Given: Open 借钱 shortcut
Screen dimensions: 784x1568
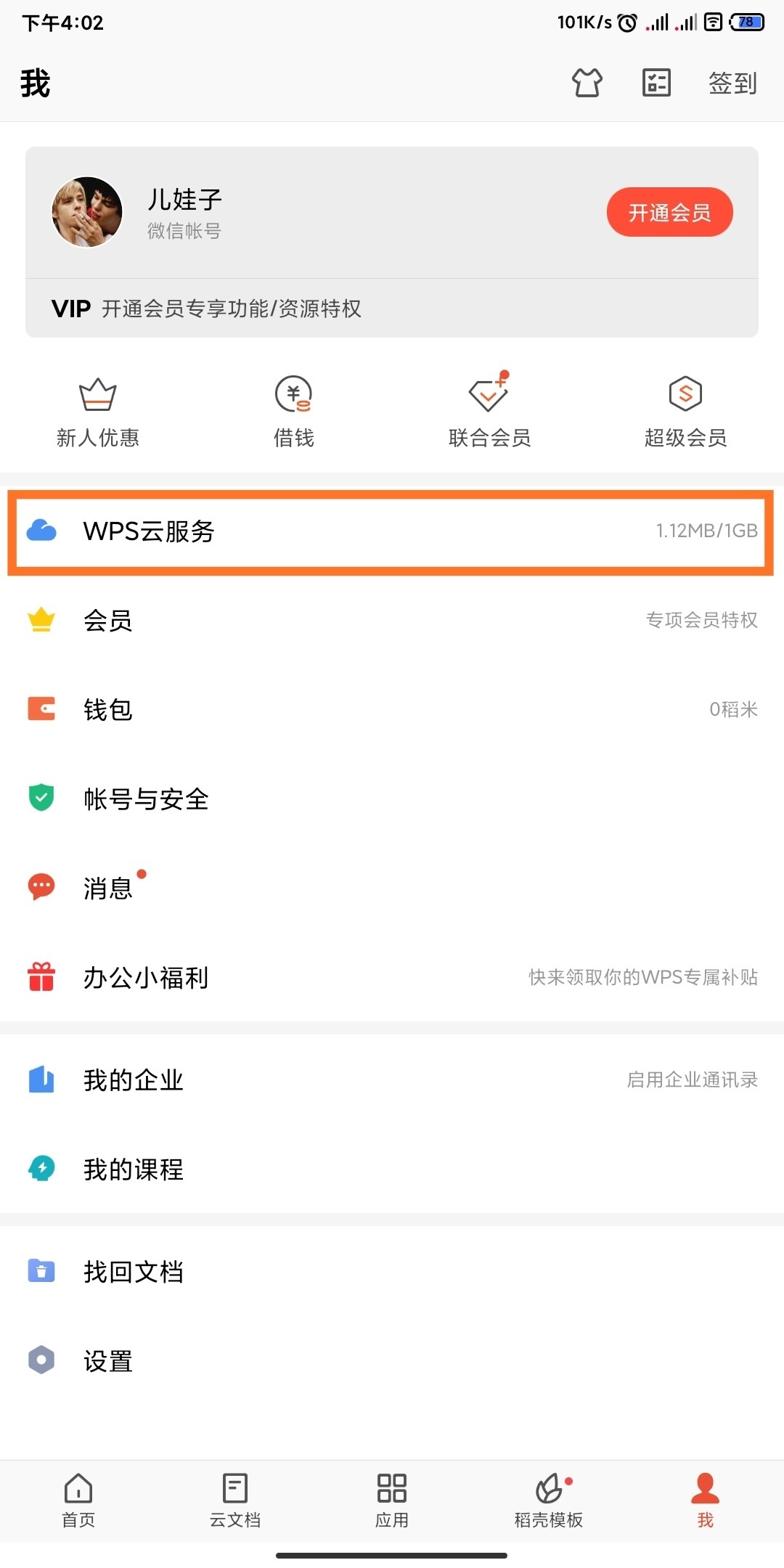Looking at the screenshot, I should pos(293,411).
